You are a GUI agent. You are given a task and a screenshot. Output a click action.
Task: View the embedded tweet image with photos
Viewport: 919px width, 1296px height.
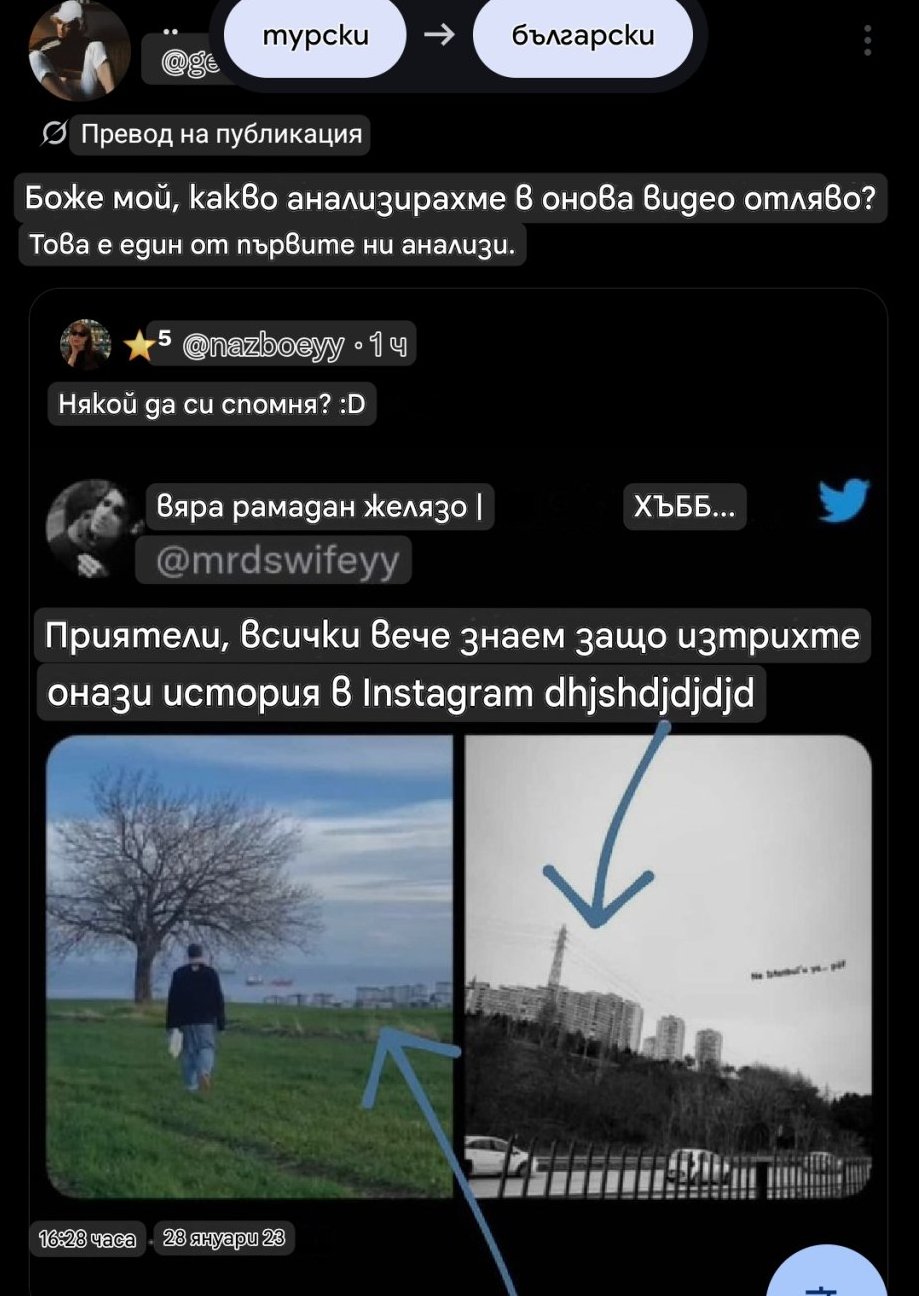[459, 966]
